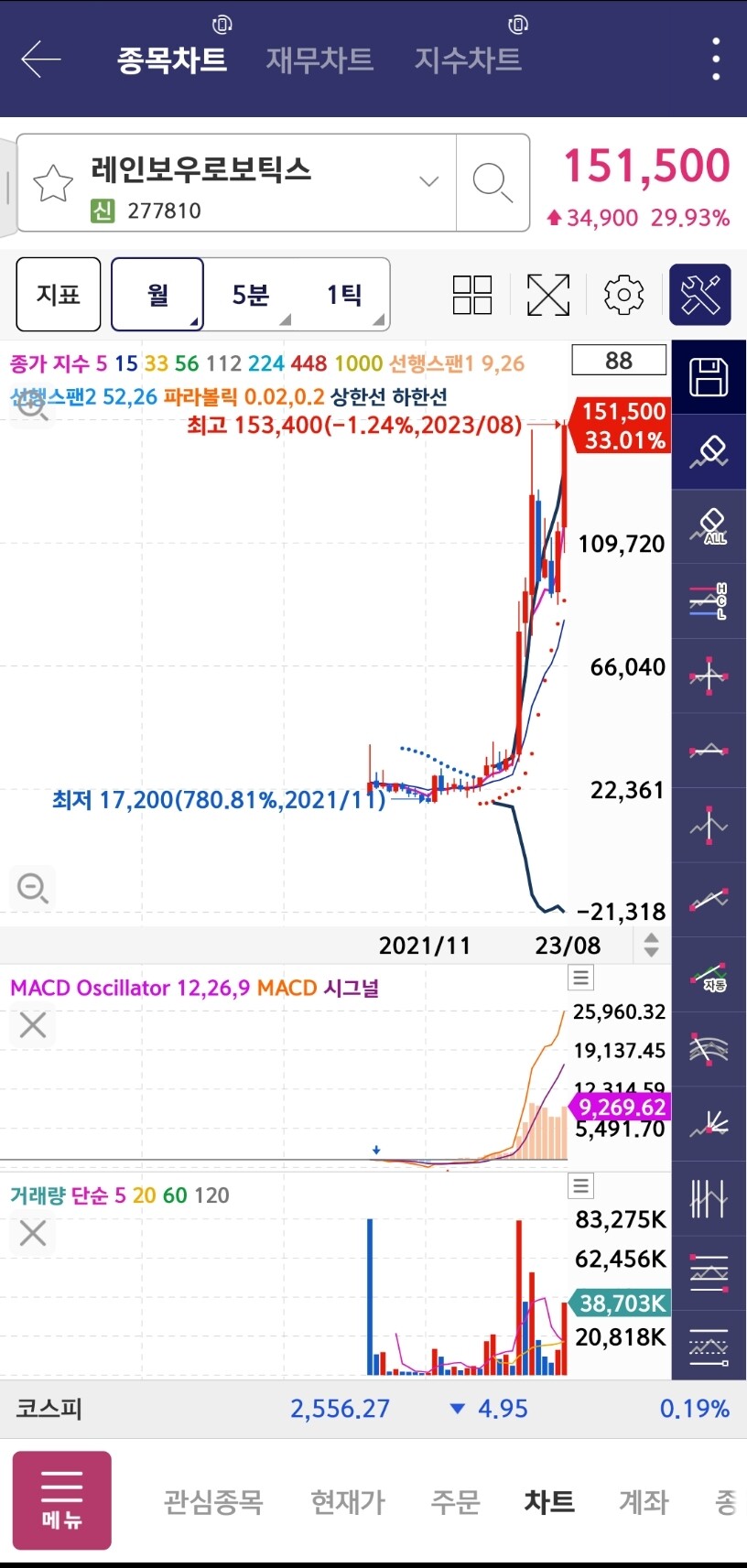Expand the stock selector dropdown chevron

click(428, 181)
